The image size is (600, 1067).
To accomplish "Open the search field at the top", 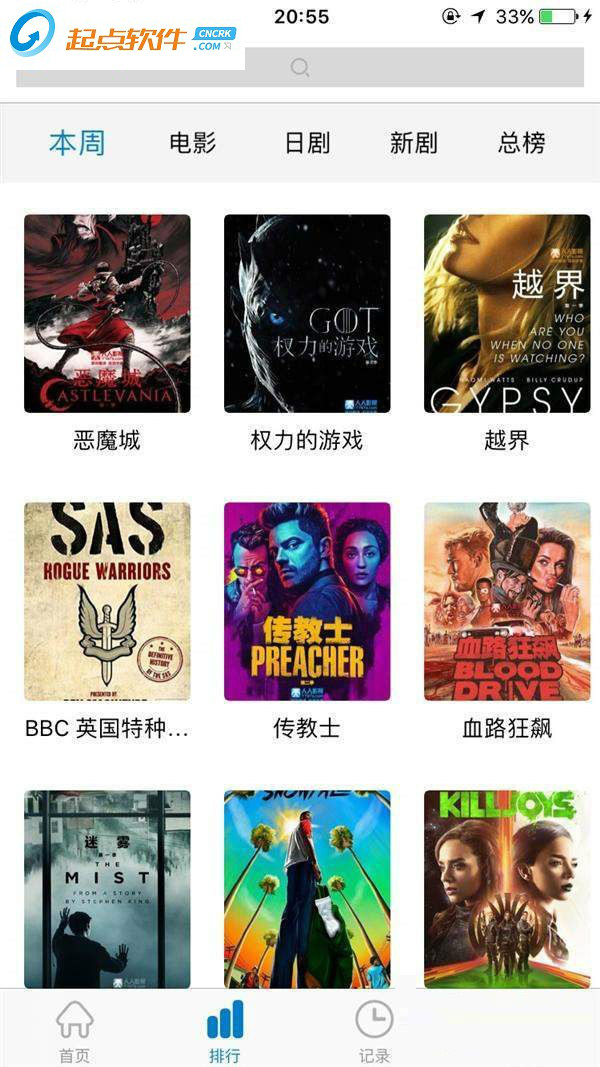I will tap(300, 68).
